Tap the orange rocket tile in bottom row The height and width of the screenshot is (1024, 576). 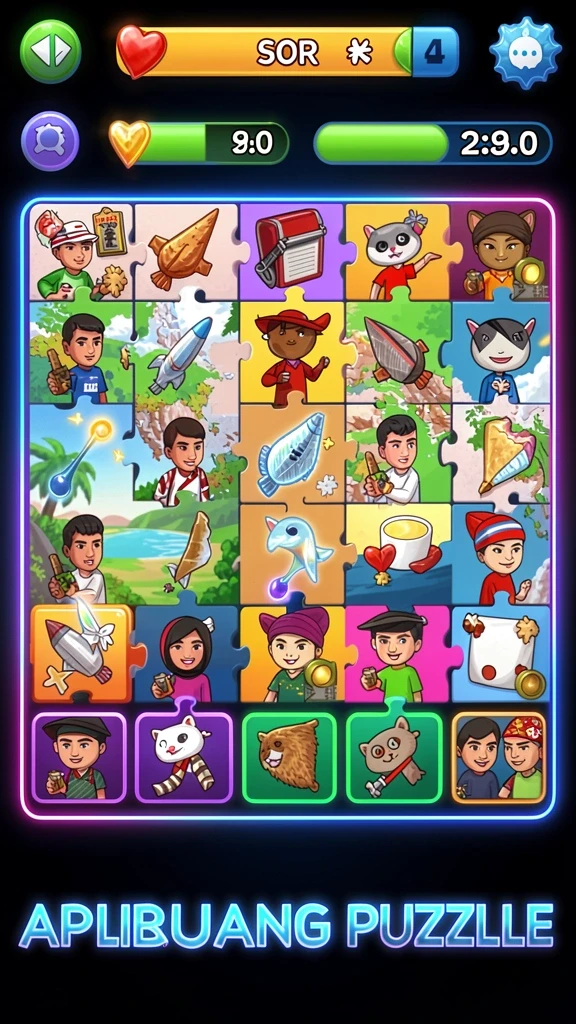click(82, 653)
